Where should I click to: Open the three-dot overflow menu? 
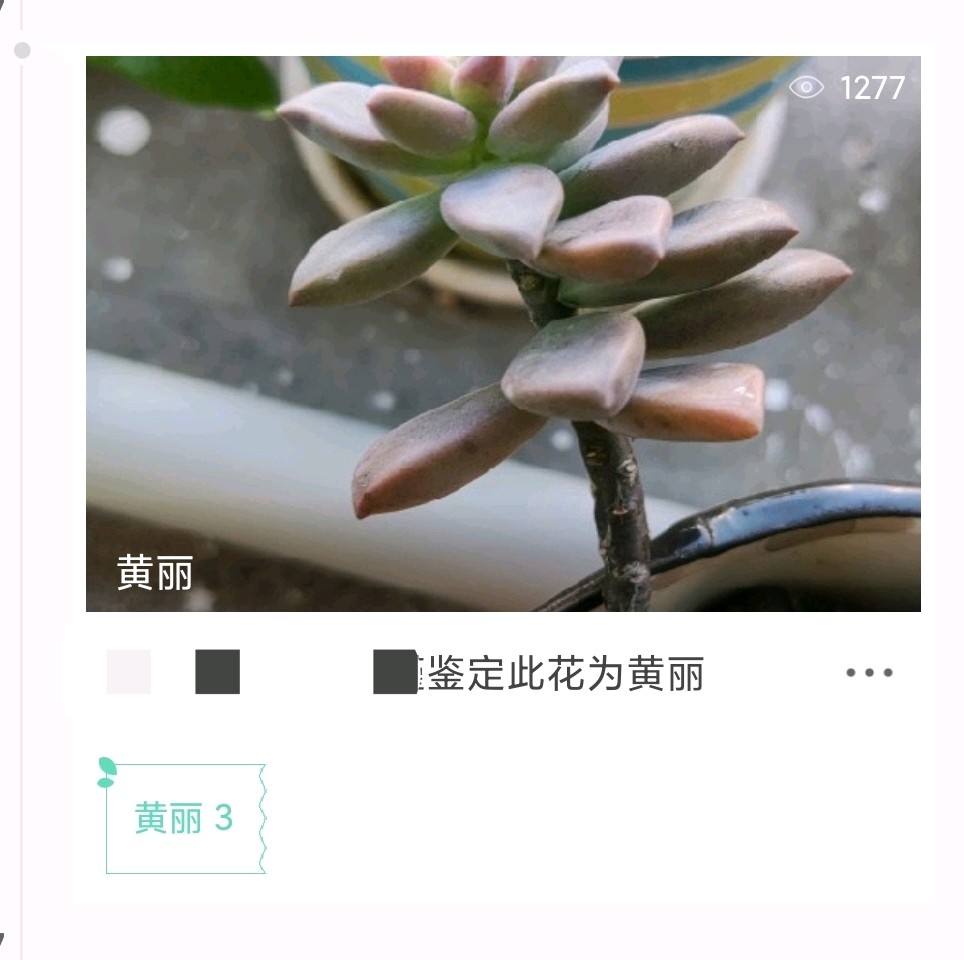point(868,673)
